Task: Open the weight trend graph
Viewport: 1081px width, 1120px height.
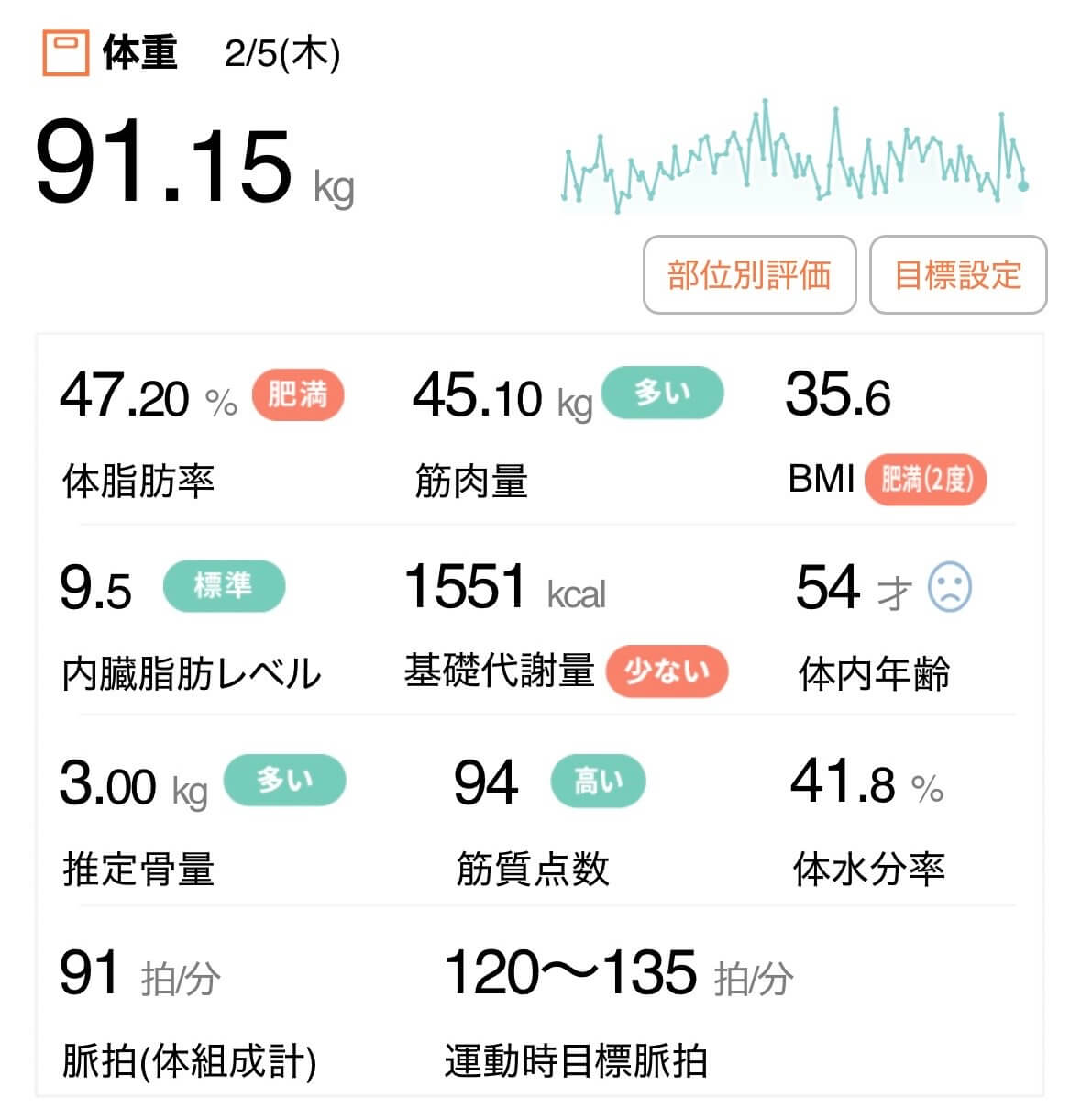Action: point(793,156)
